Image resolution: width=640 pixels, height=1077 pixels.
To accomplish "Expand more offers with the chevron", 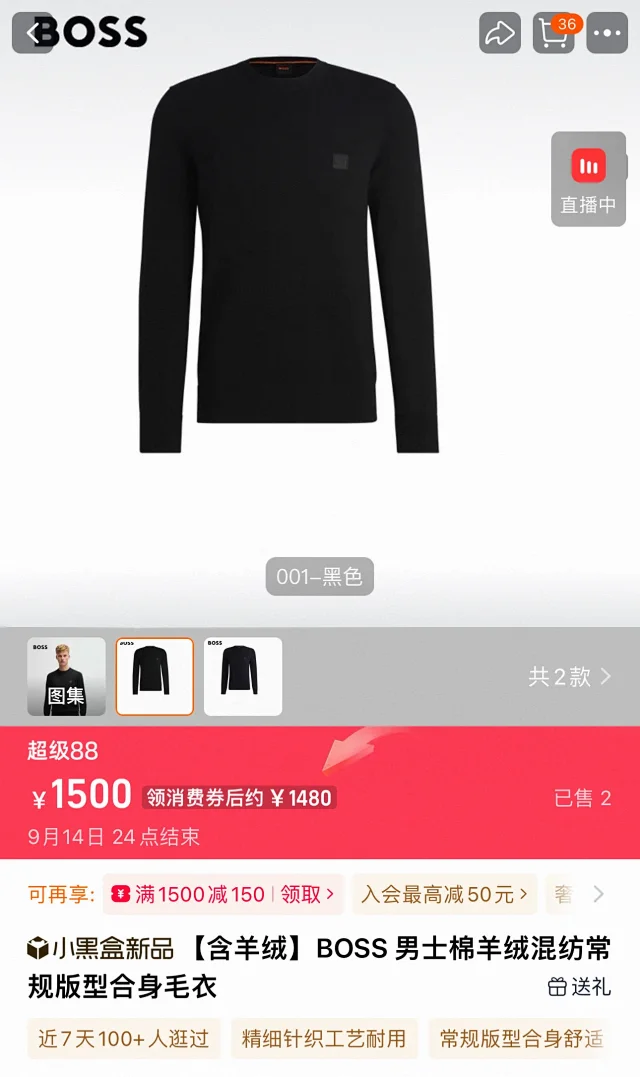I will (x=598, y=894).
